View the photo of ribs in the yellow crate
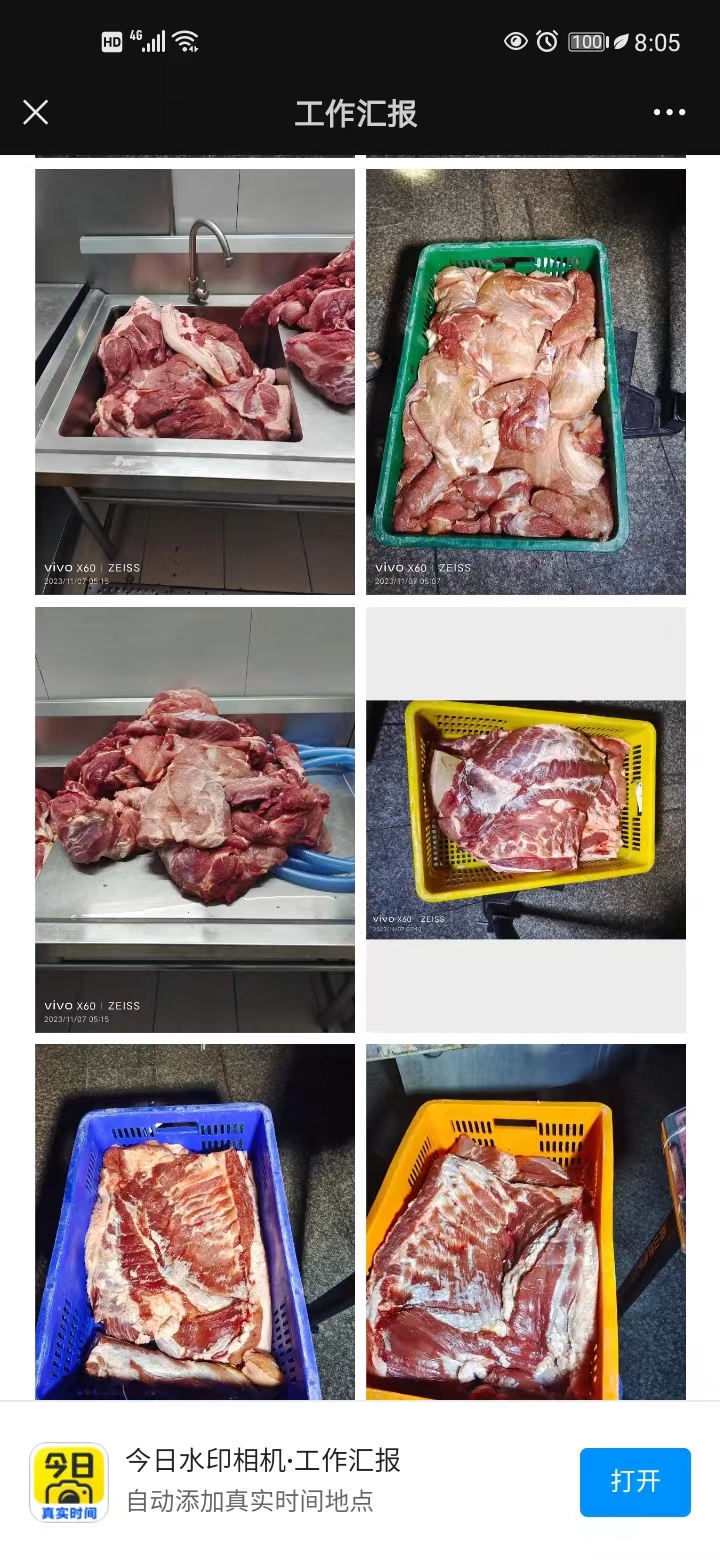Viewport: 720px width, 1560px height. click(x=526, y=818)
